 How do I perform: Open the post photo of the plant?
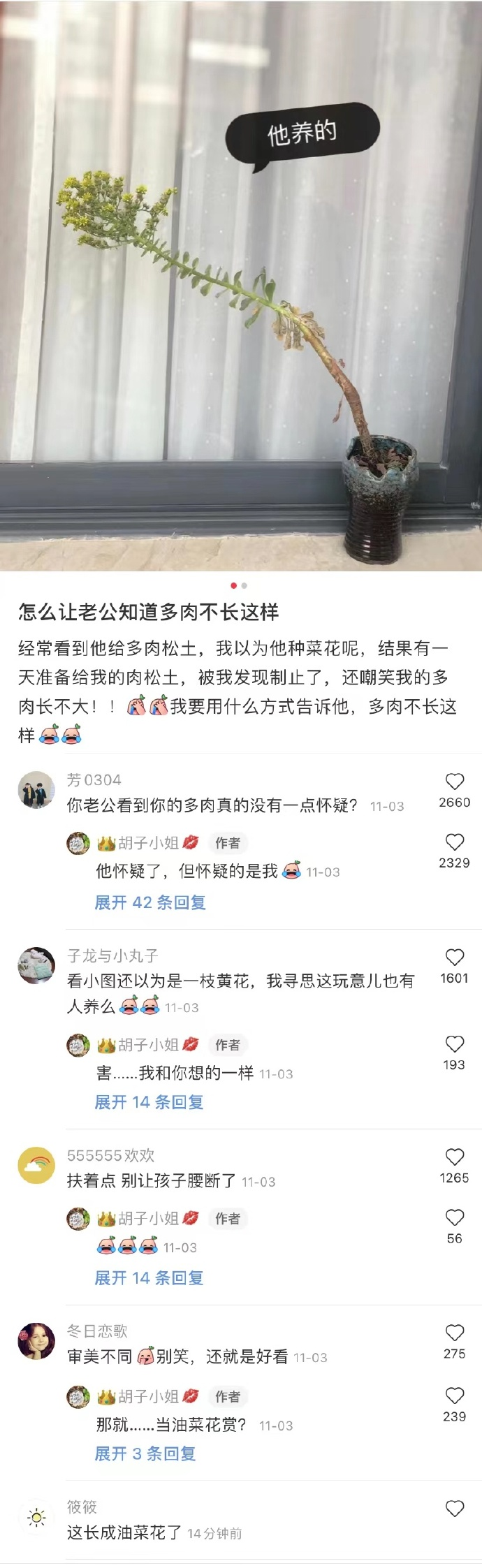241,286
